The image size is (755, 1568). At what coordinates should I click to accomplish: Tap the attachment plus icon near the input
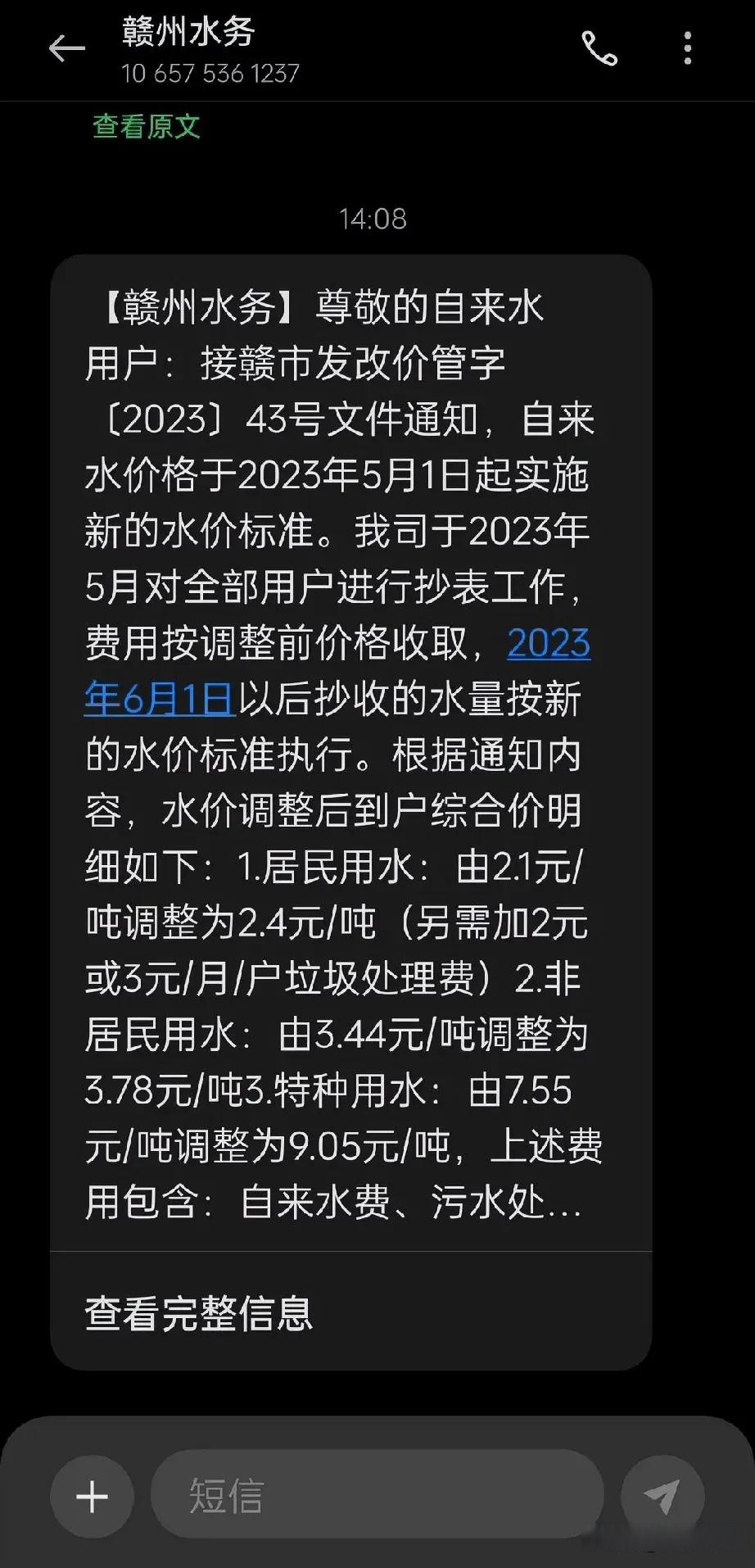pos(91,1494)
